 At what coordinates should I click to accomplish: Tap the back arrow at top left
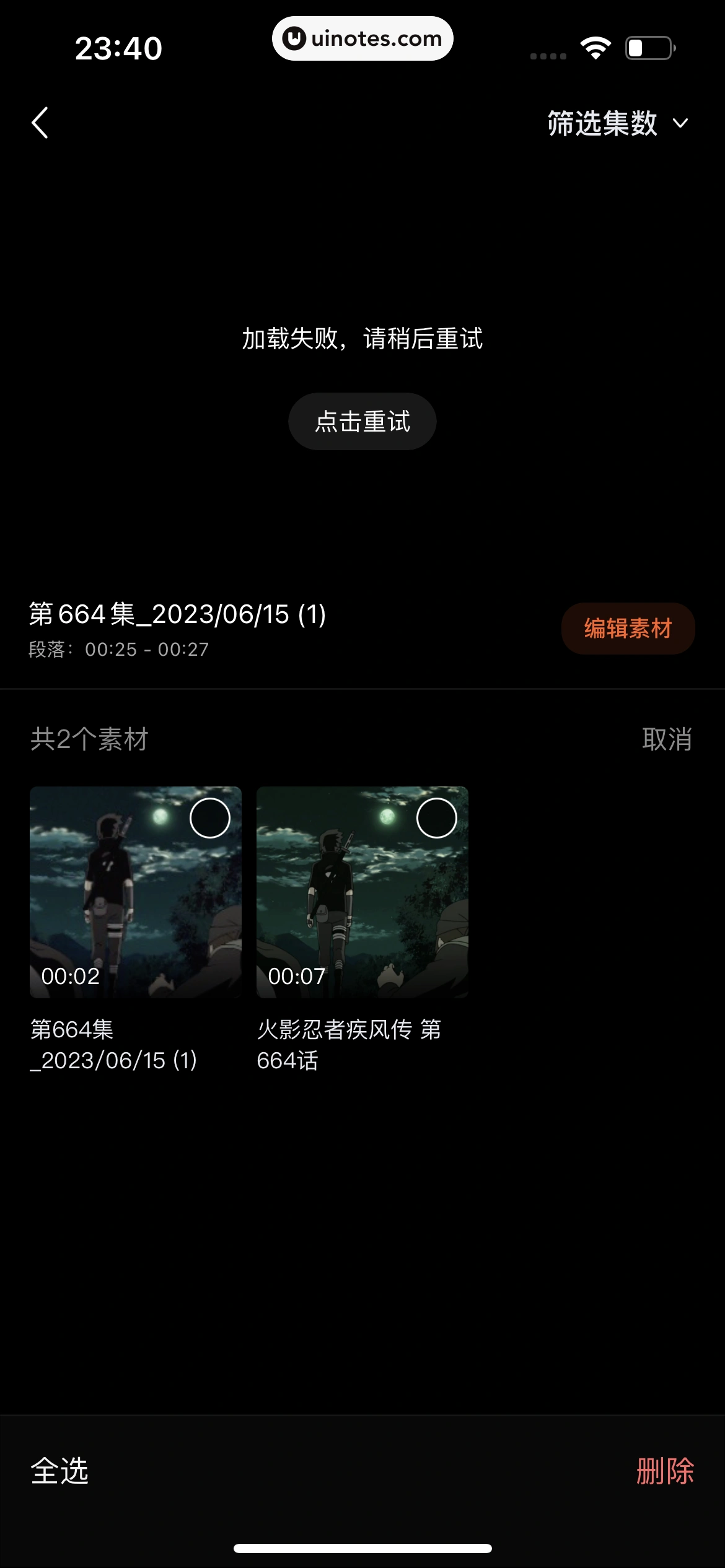[40, 123]
